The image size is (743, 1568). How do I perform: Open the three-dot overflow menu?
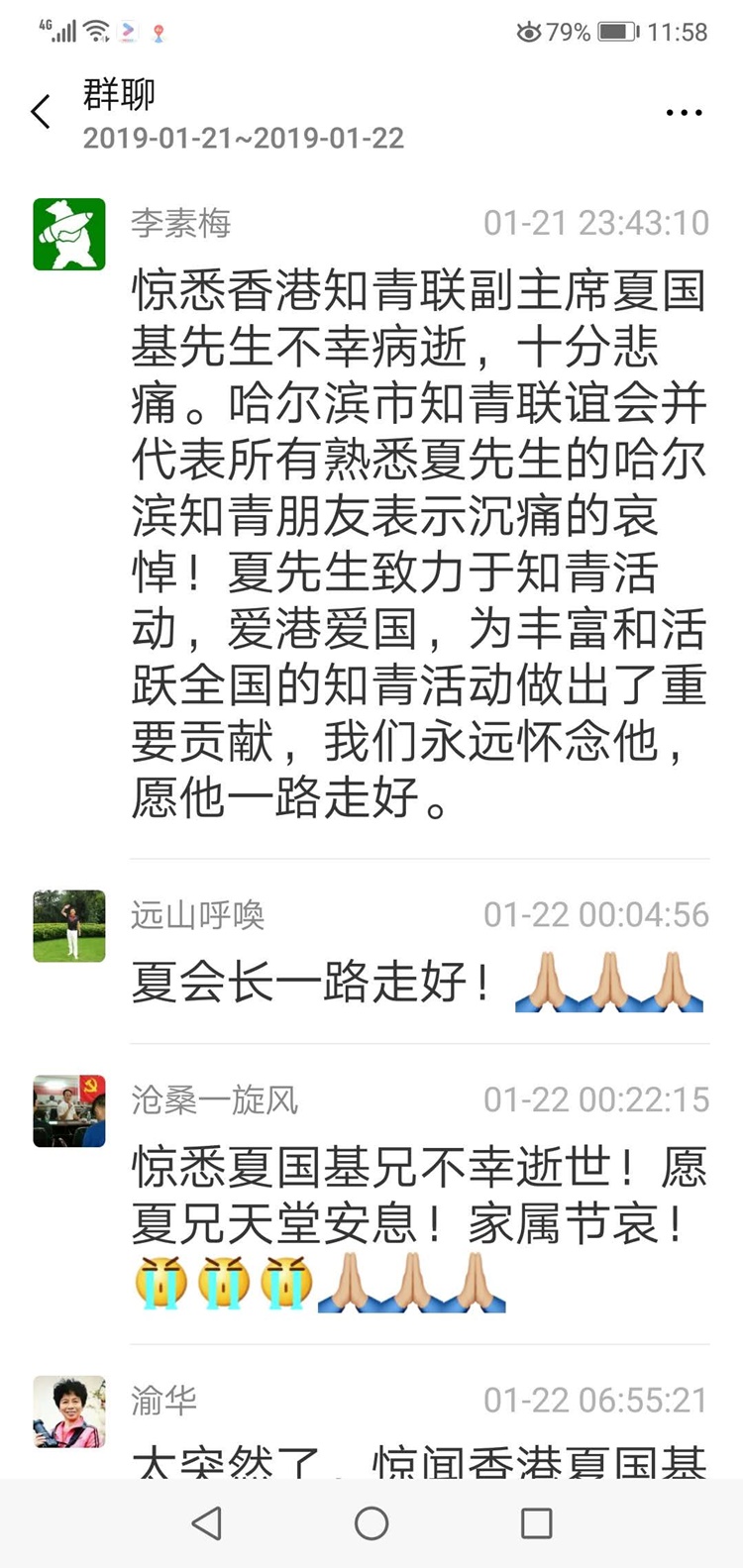[684, 113]
